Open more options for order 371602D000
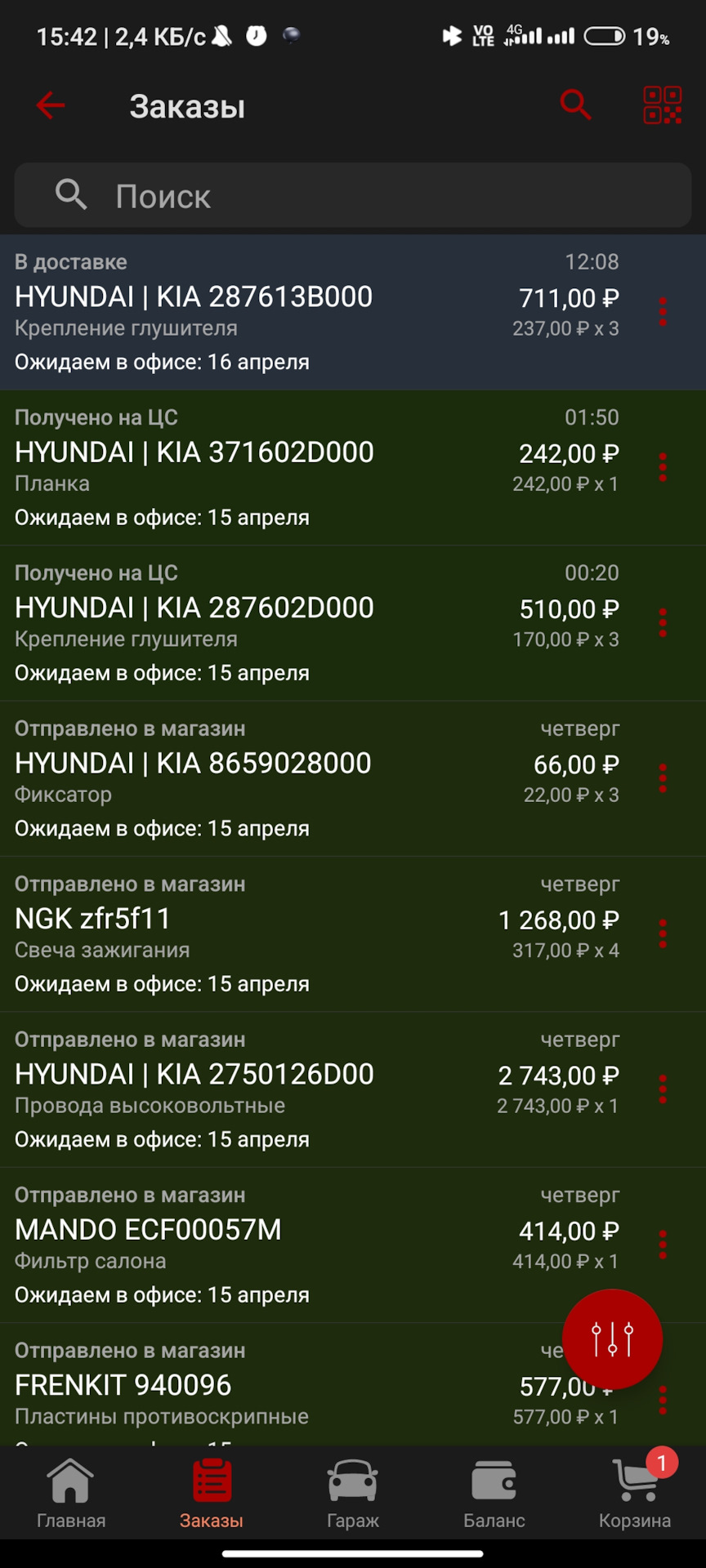The width and height of the screenshot is (706, 1568). point(663,467)
